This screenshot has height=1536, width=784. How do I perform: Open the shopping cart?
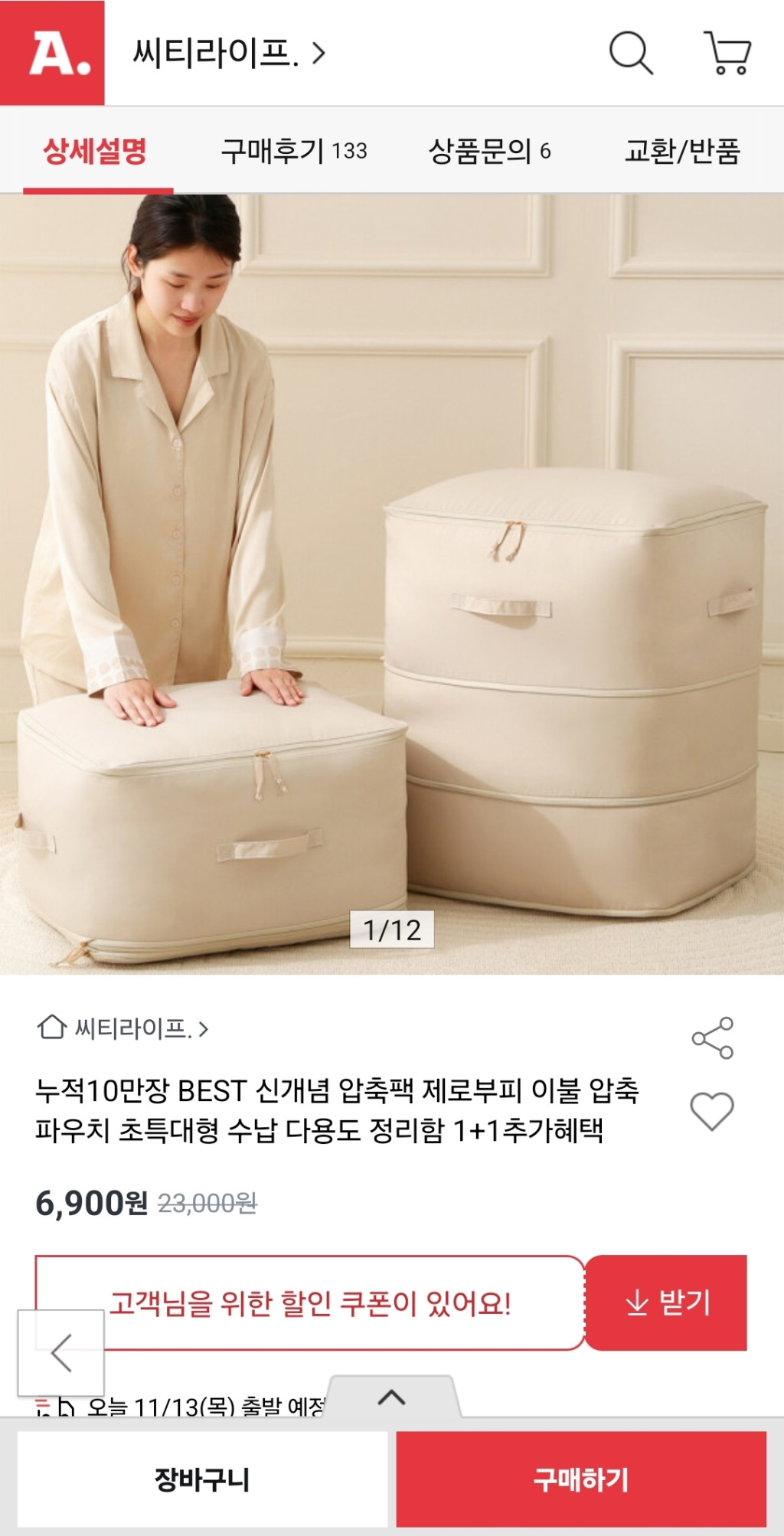point(727,53)
